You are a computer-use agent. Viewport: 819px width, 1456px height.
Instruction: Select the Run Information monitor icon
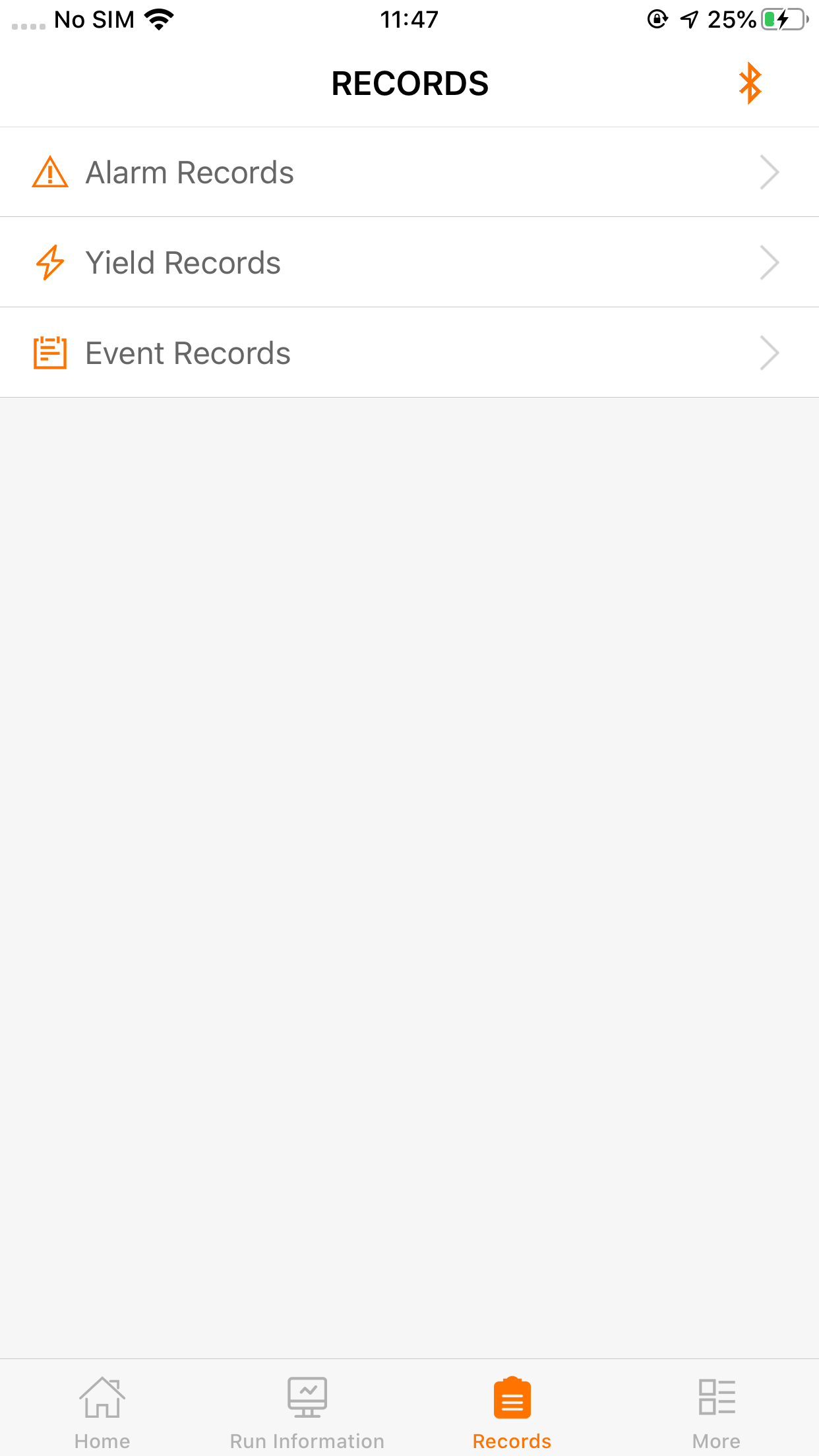(x=307, y=1396)
